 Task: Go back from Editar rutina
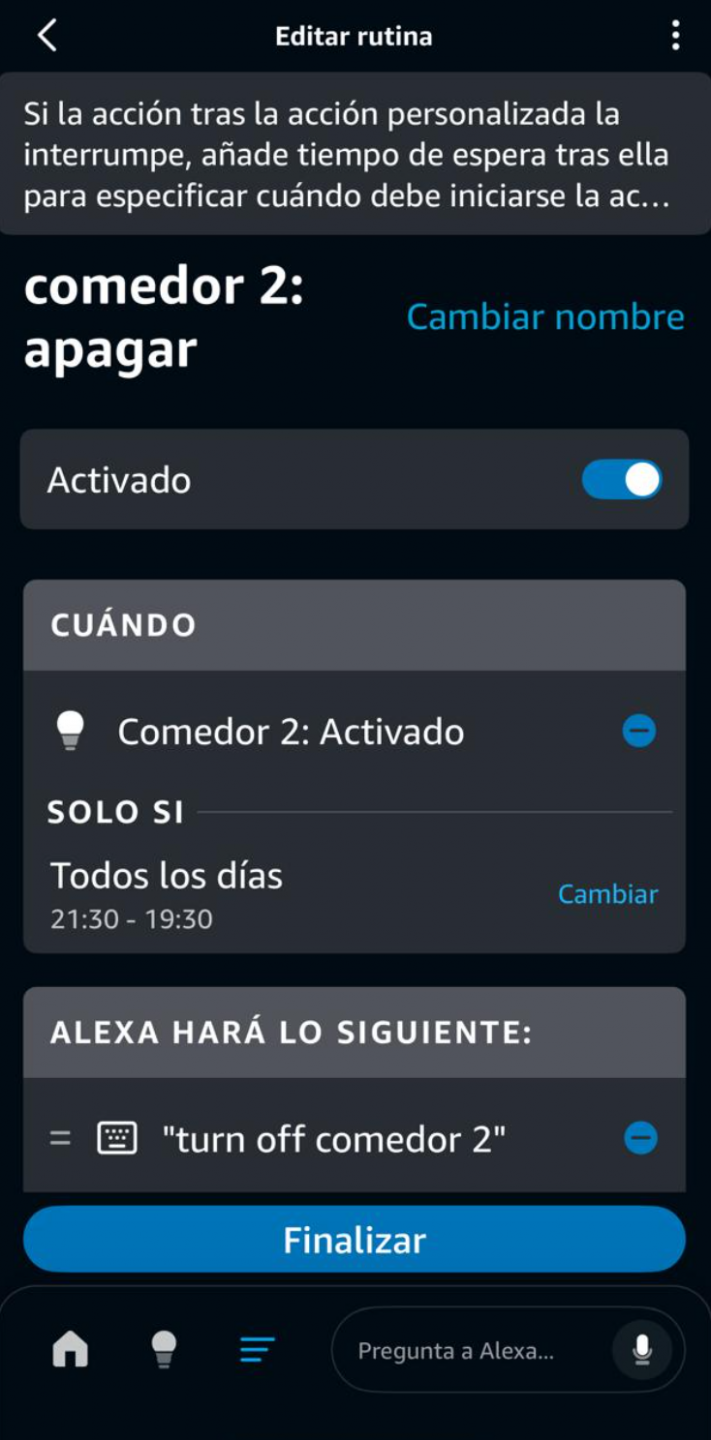[47, 36]
